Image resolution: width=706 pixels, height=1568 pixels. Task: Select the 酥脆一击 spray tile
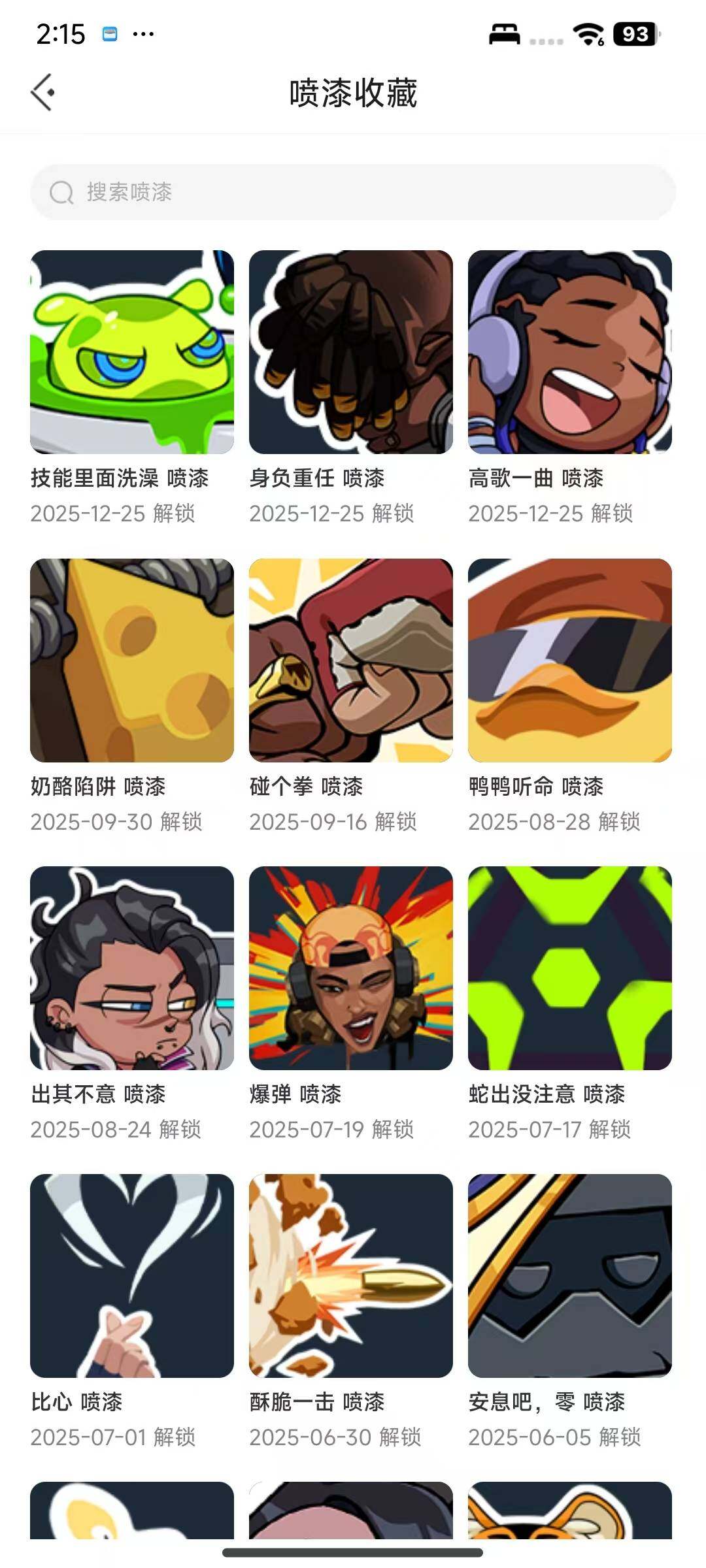(x=351, y=1276)
